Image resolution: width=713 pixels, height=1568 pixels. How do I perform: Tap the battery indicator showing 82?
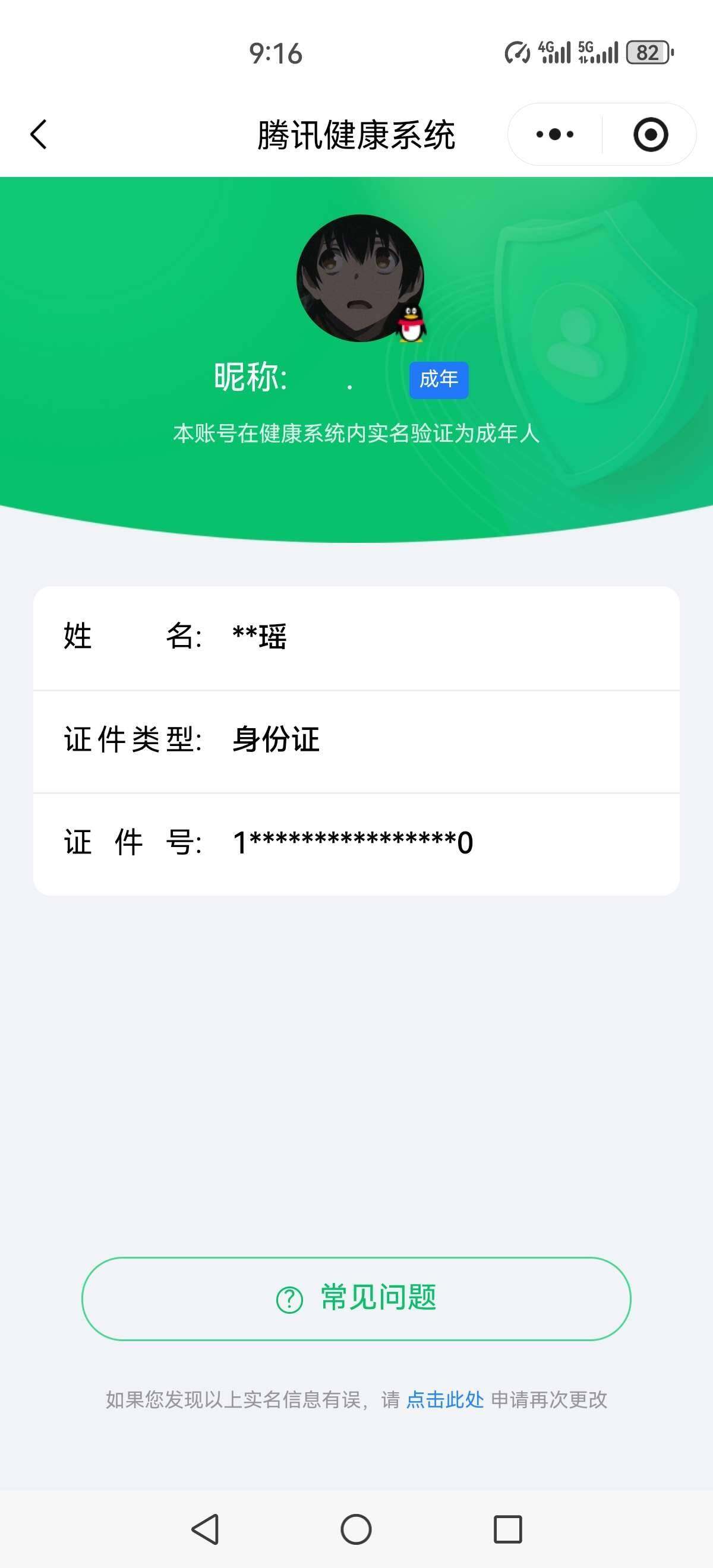(648, 53)
